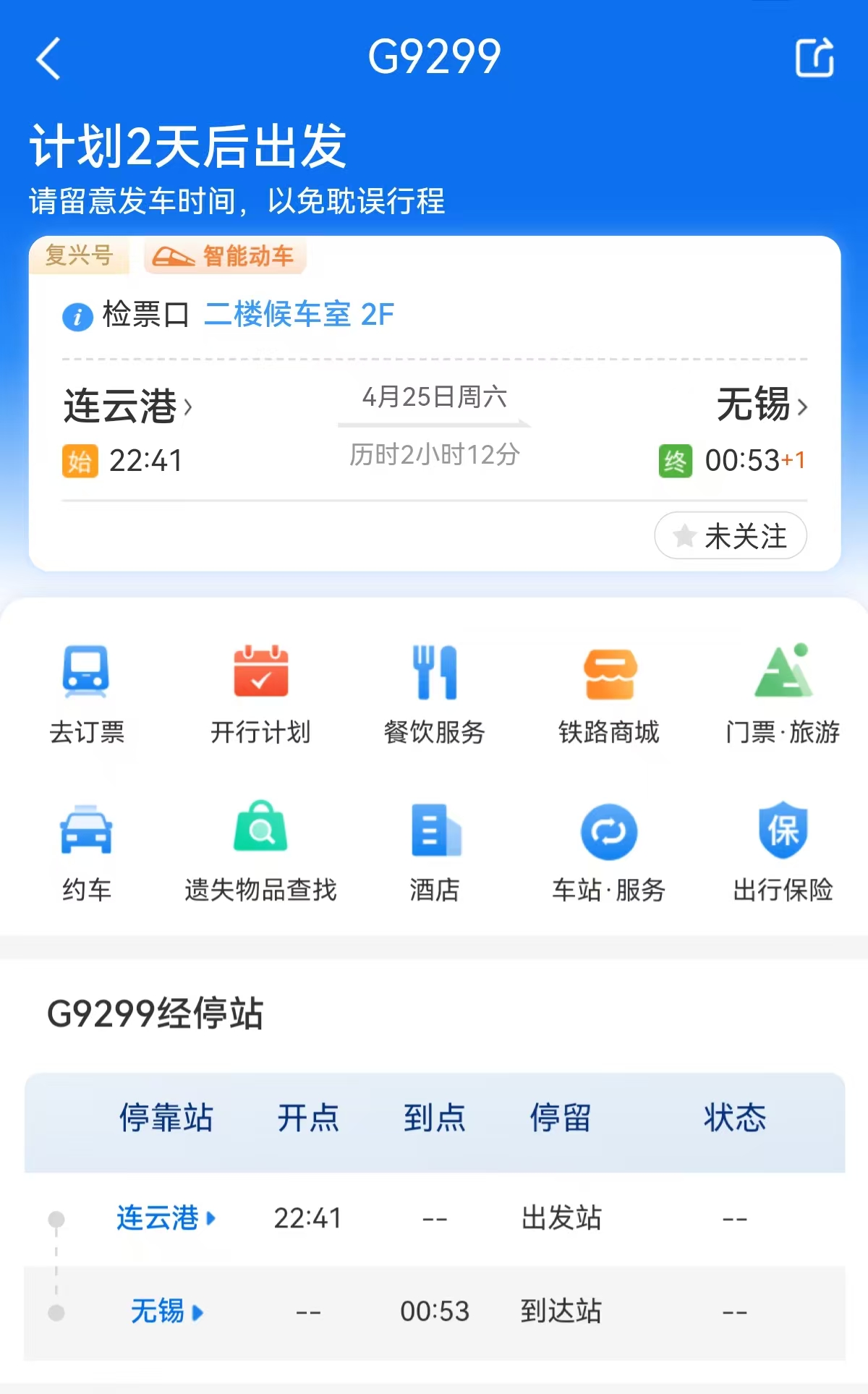The image size is (868, 1394).
Task: Go back from the G9299 train page
Action: [x=48, y=58]
